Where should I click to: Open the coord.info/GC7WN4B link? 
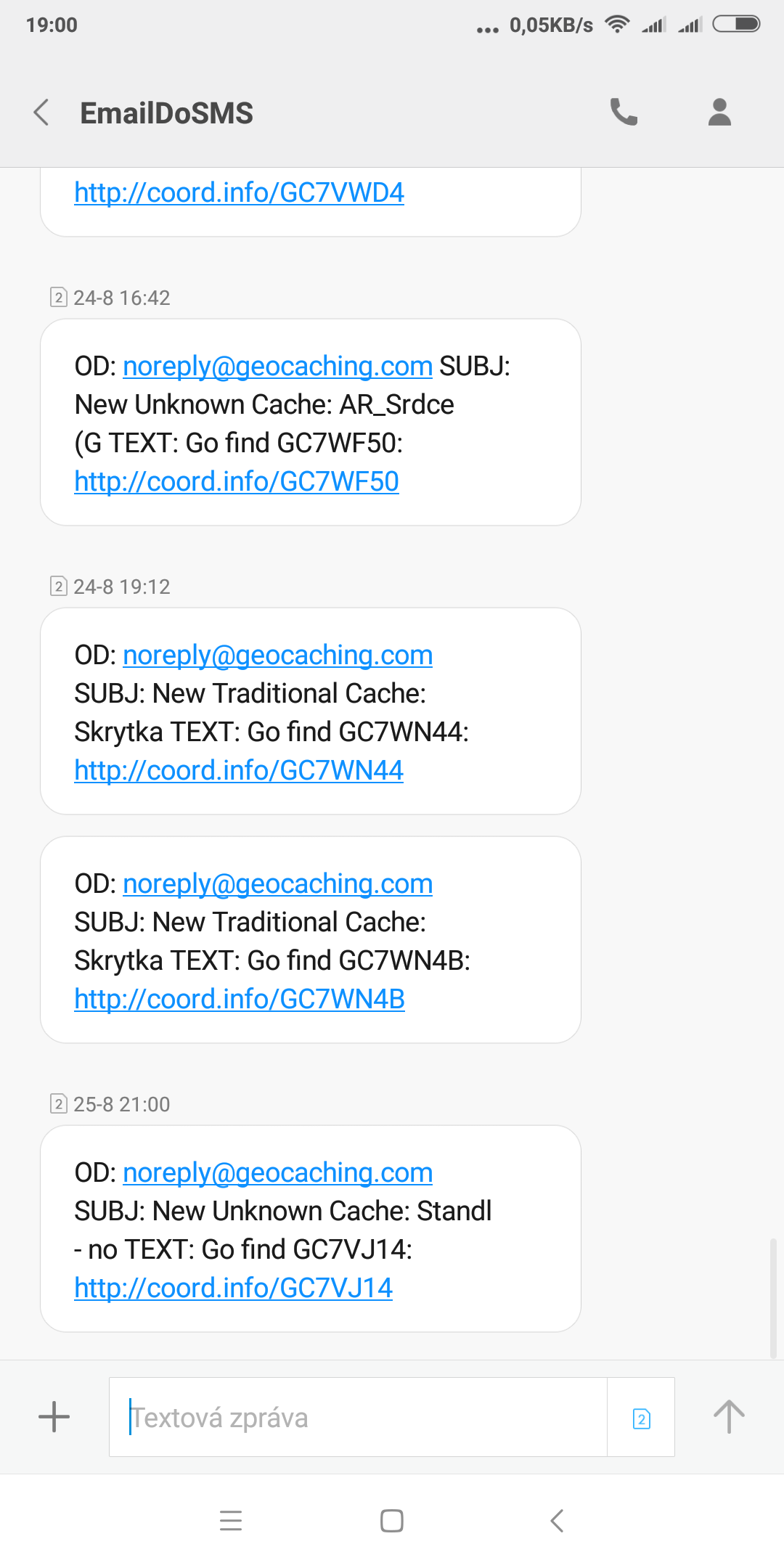tap(240, 999)
